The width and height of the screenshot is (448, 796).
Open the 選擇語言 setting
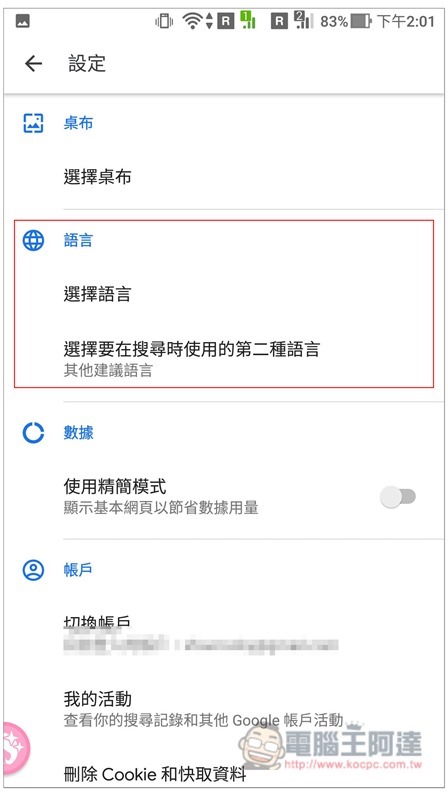pyautogui.click(x=223, y=294)
